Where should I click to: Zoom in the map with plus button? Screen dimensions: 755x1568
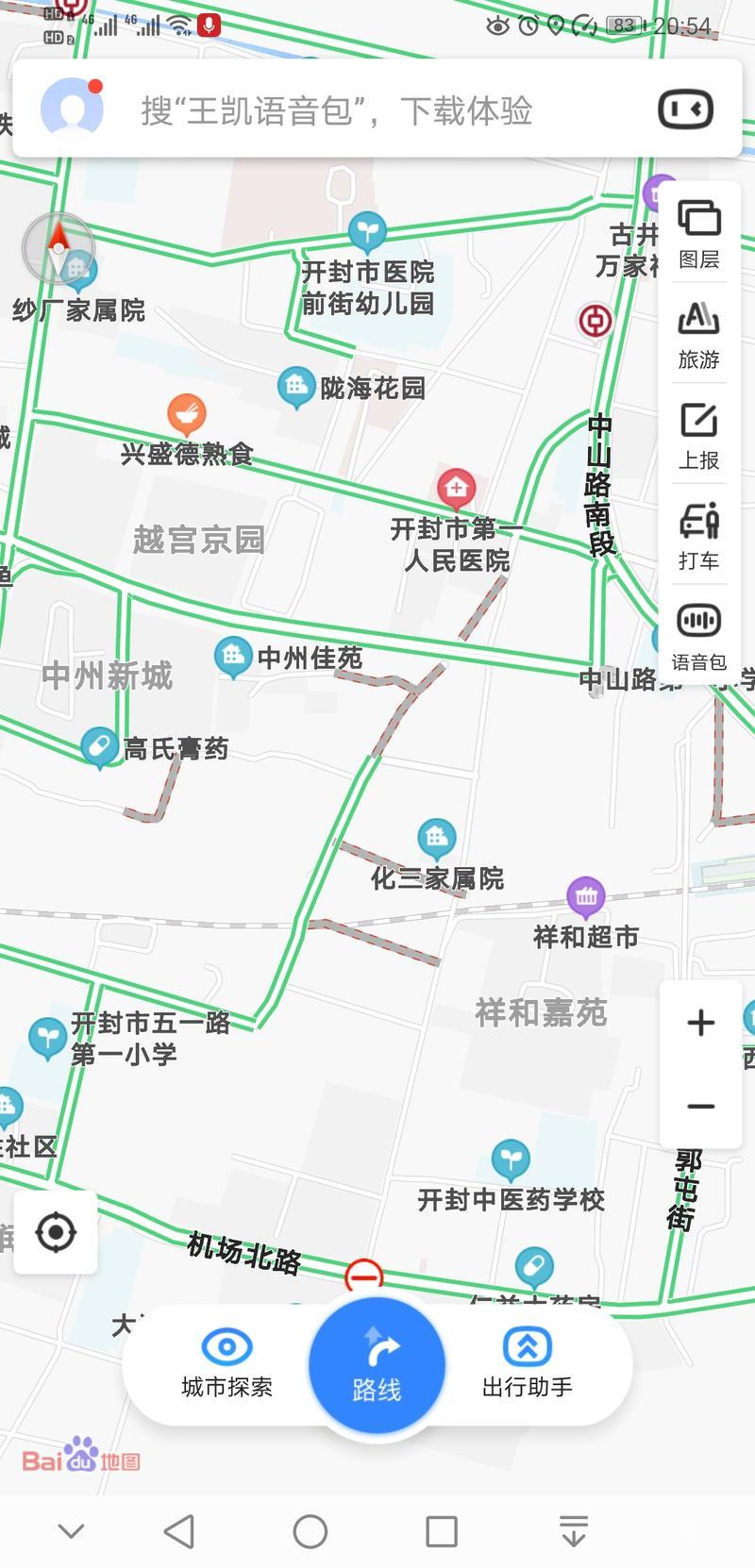click(x=700, y=1023)
